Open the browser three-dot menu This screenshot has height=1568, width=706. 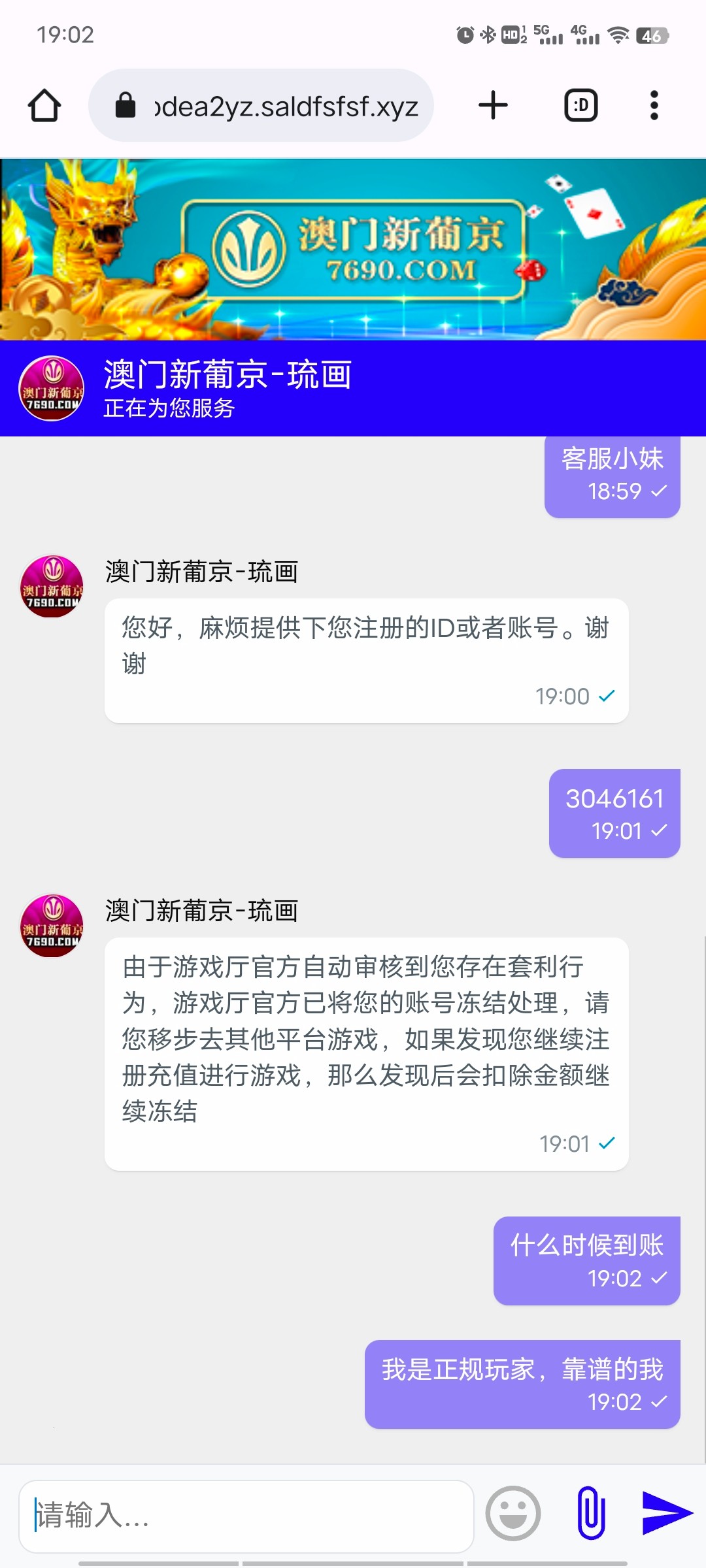tap(653, 105)
